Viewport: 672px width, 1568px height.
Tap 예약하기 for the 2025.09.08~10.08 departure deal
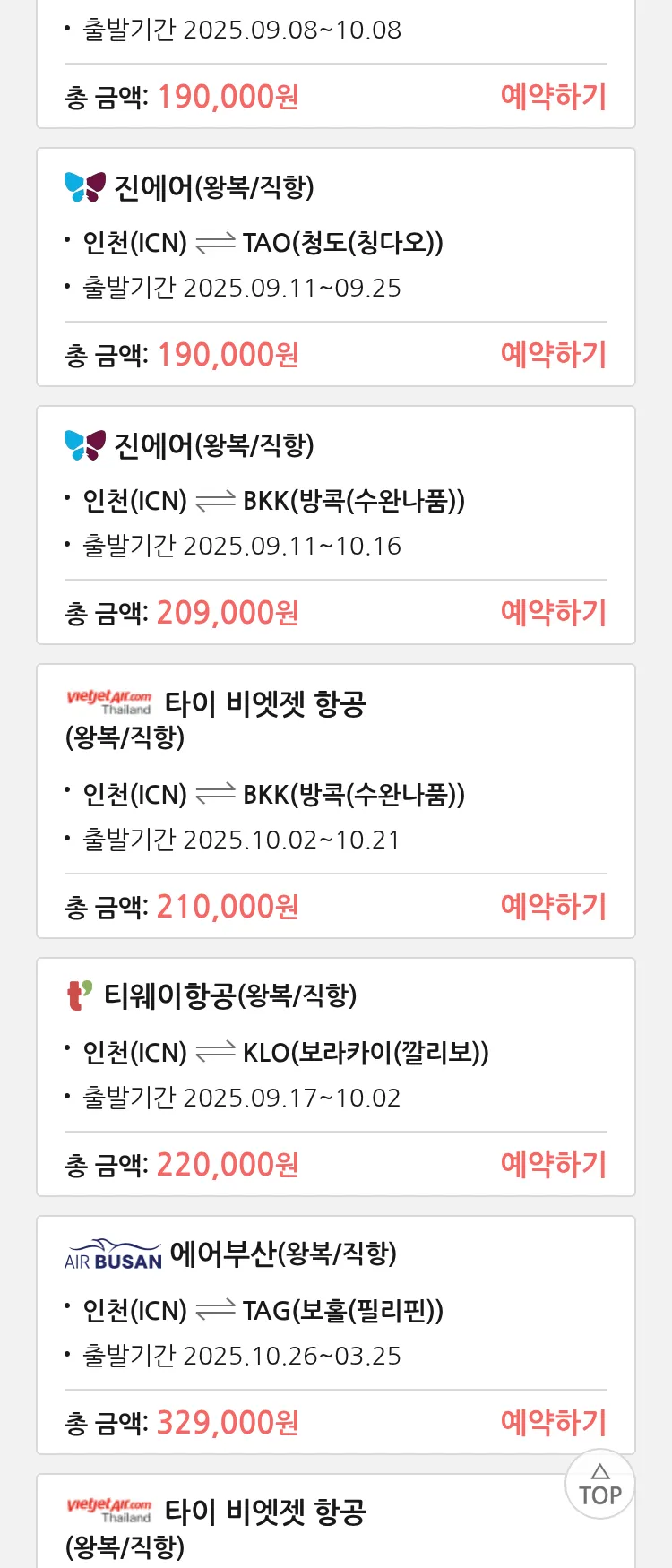tap(553, 97)
